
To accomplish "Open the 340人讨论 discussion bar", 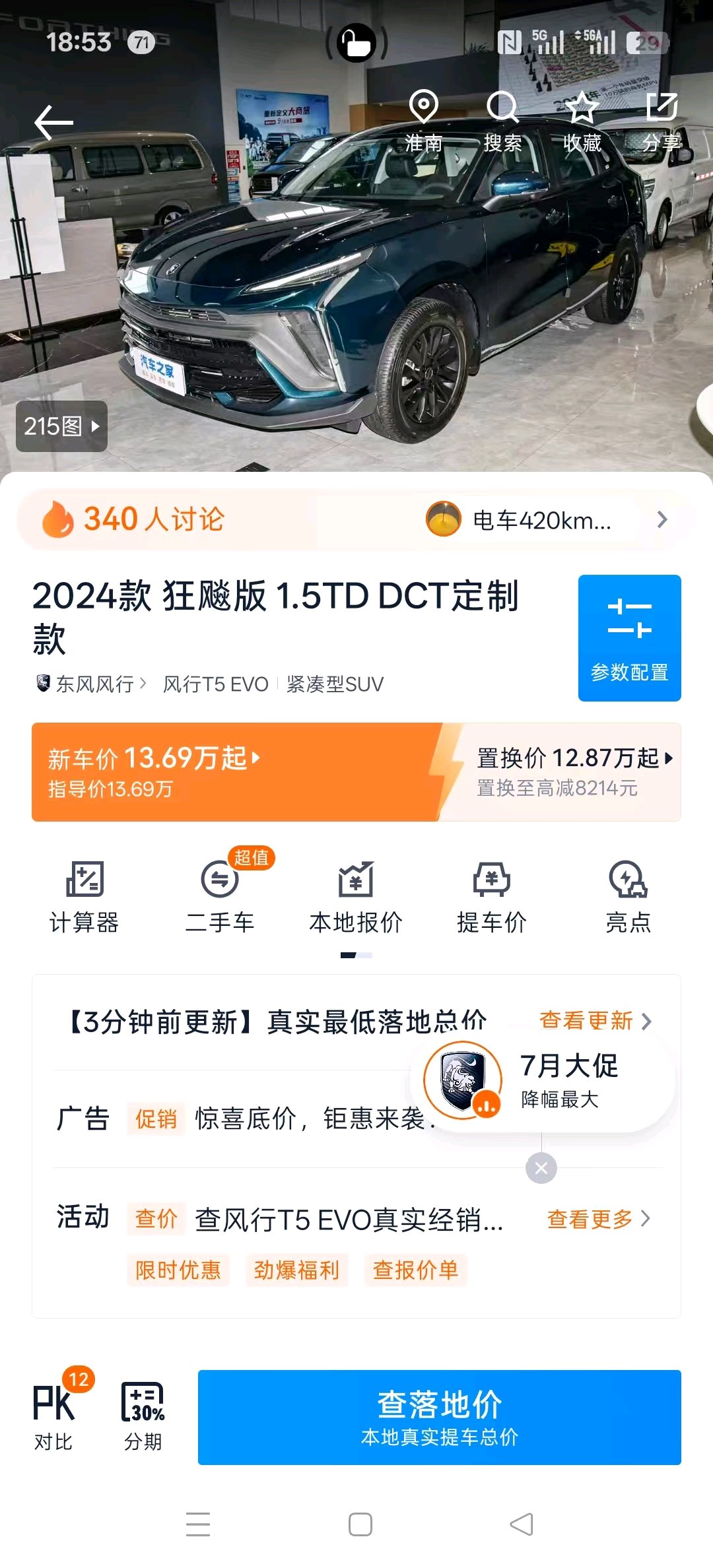I will tap(356, 519).
